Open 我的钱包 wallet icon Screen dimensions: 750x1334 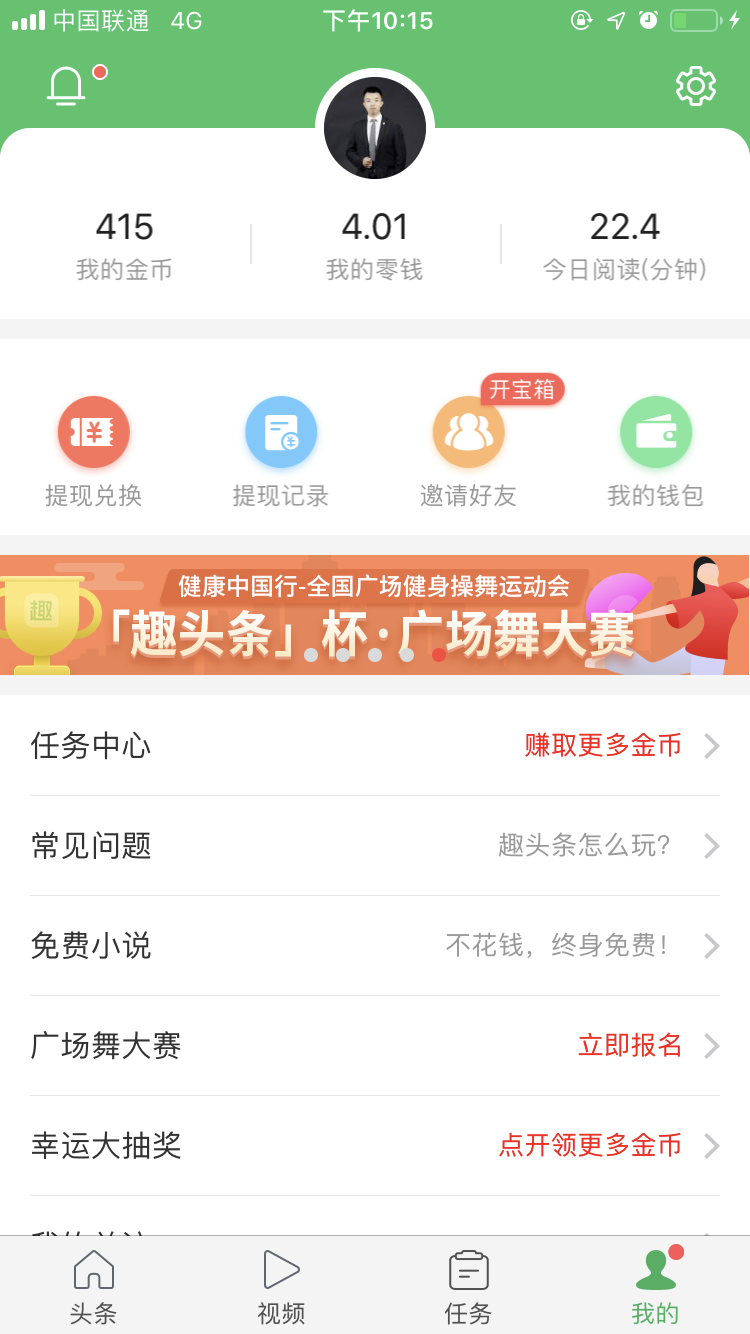pyautogui.click(x=656, y=432)
